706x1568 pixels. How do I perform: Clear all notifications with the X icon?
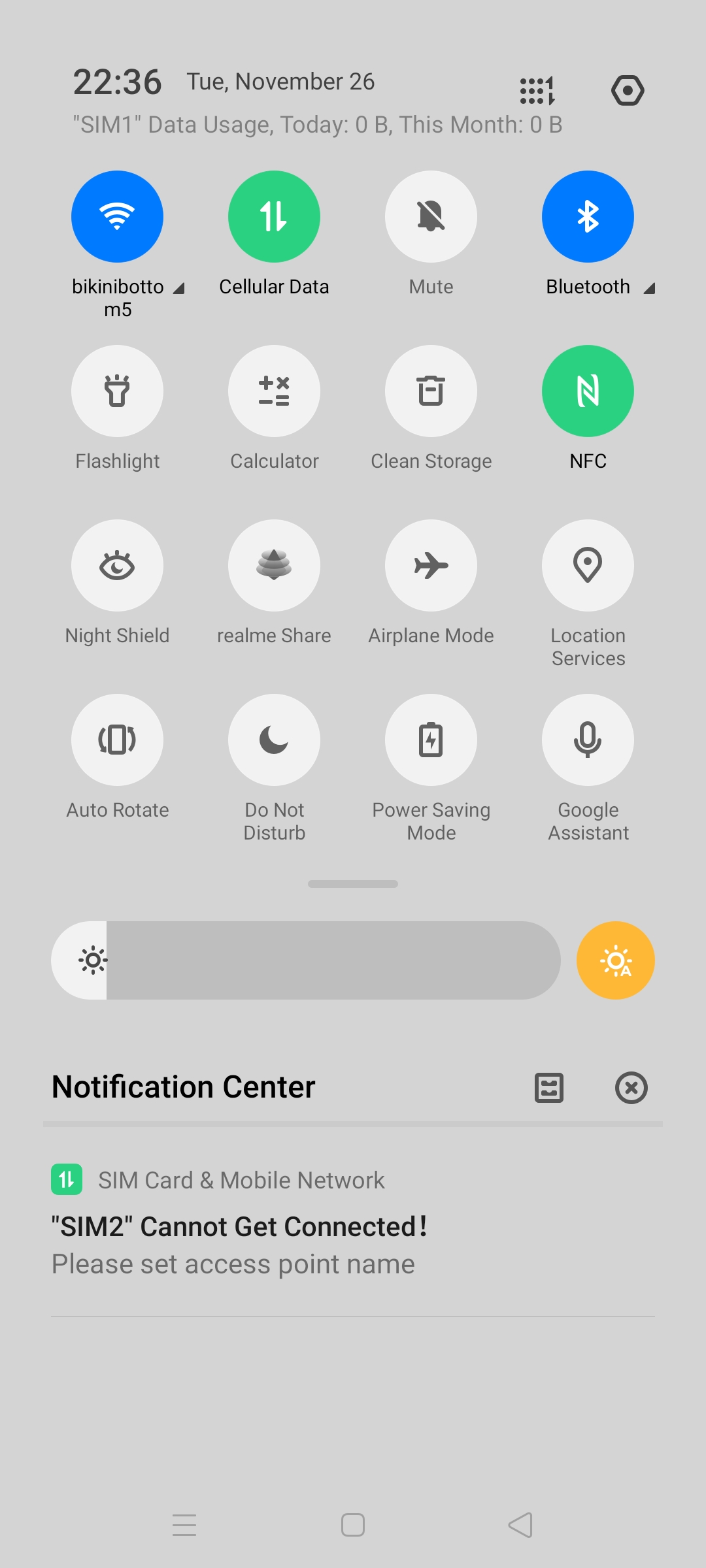(x=631, y=1088)
